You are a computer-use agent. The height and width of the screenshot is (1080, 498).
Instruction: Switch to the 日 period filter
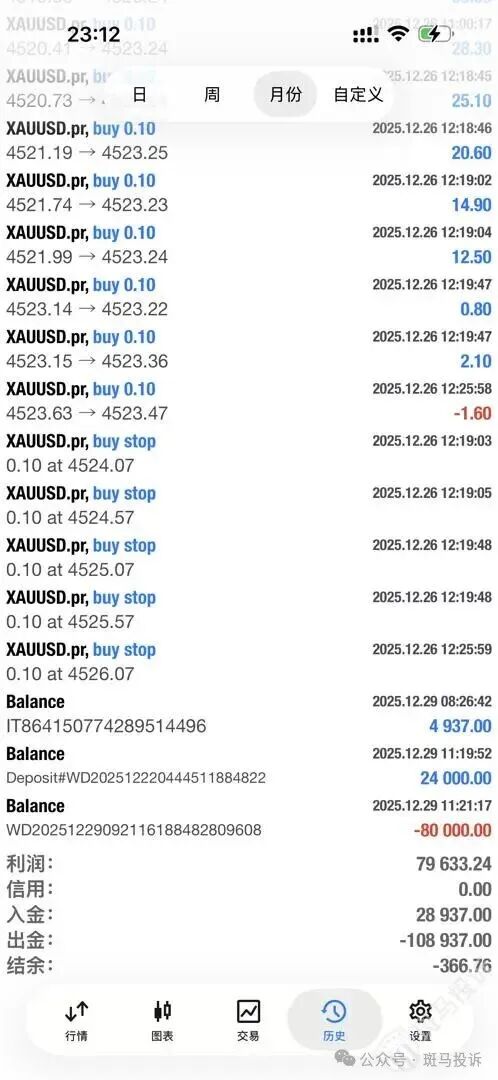[x=139, y=94]
